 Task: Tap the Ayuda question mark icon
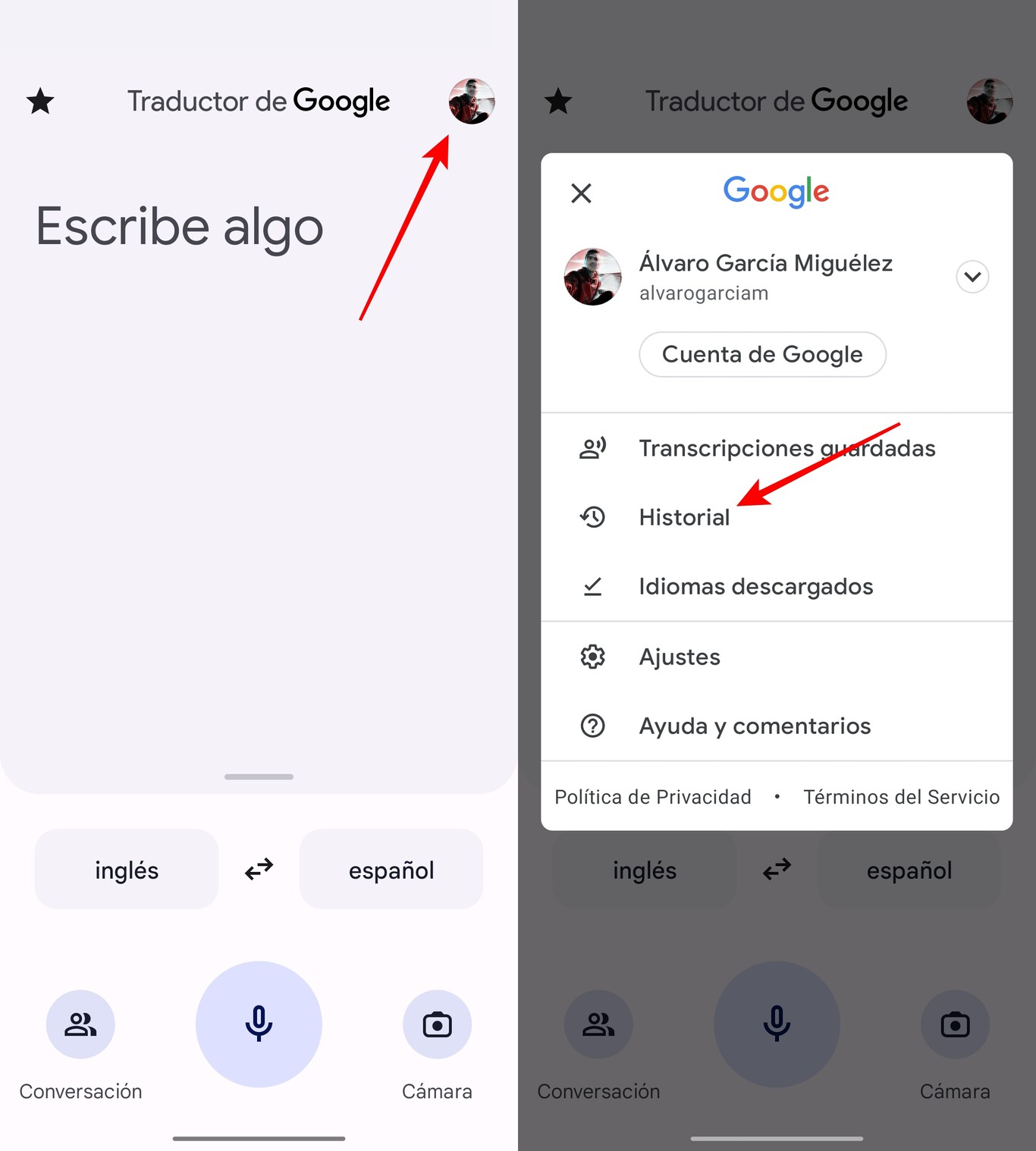(592, 726)
